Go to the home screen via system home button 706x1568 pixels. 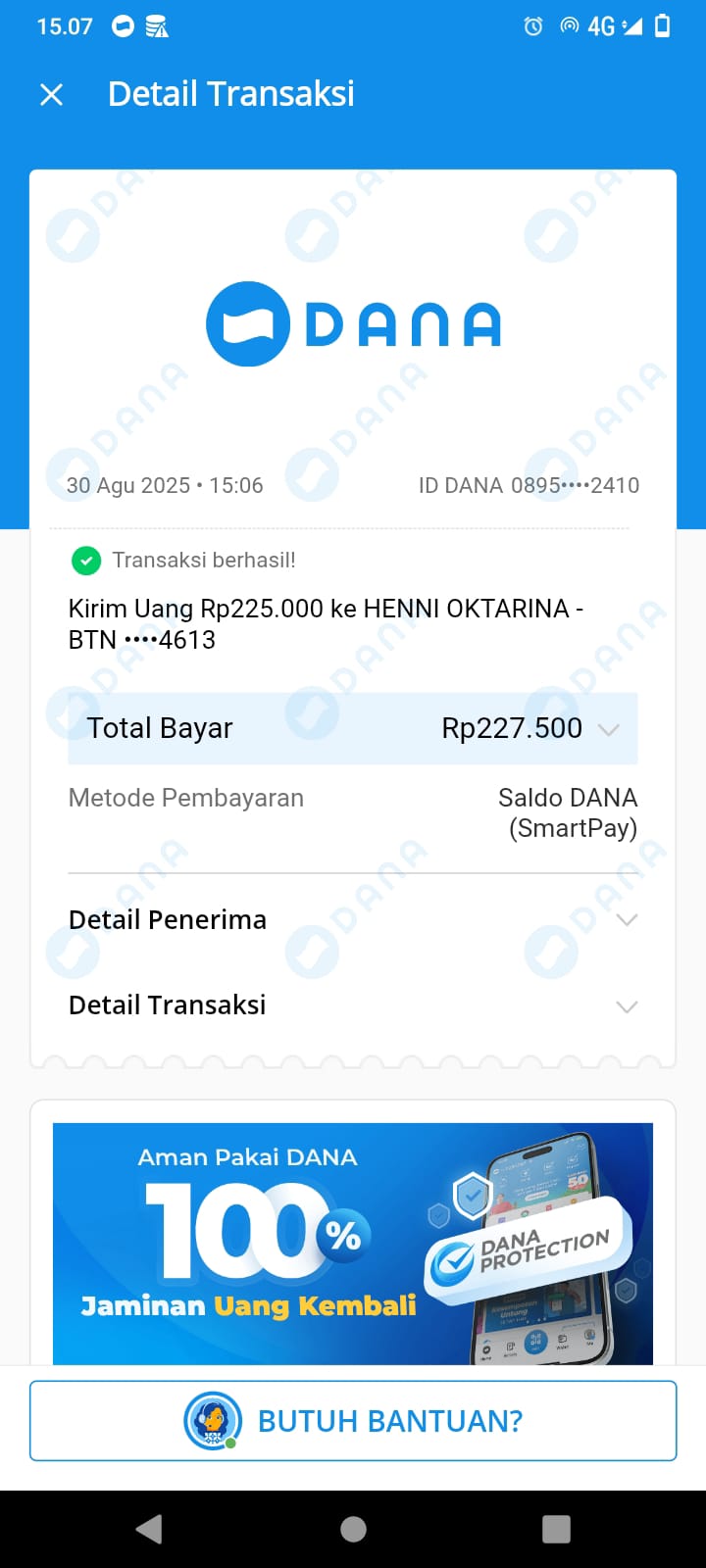(353, 1529)
